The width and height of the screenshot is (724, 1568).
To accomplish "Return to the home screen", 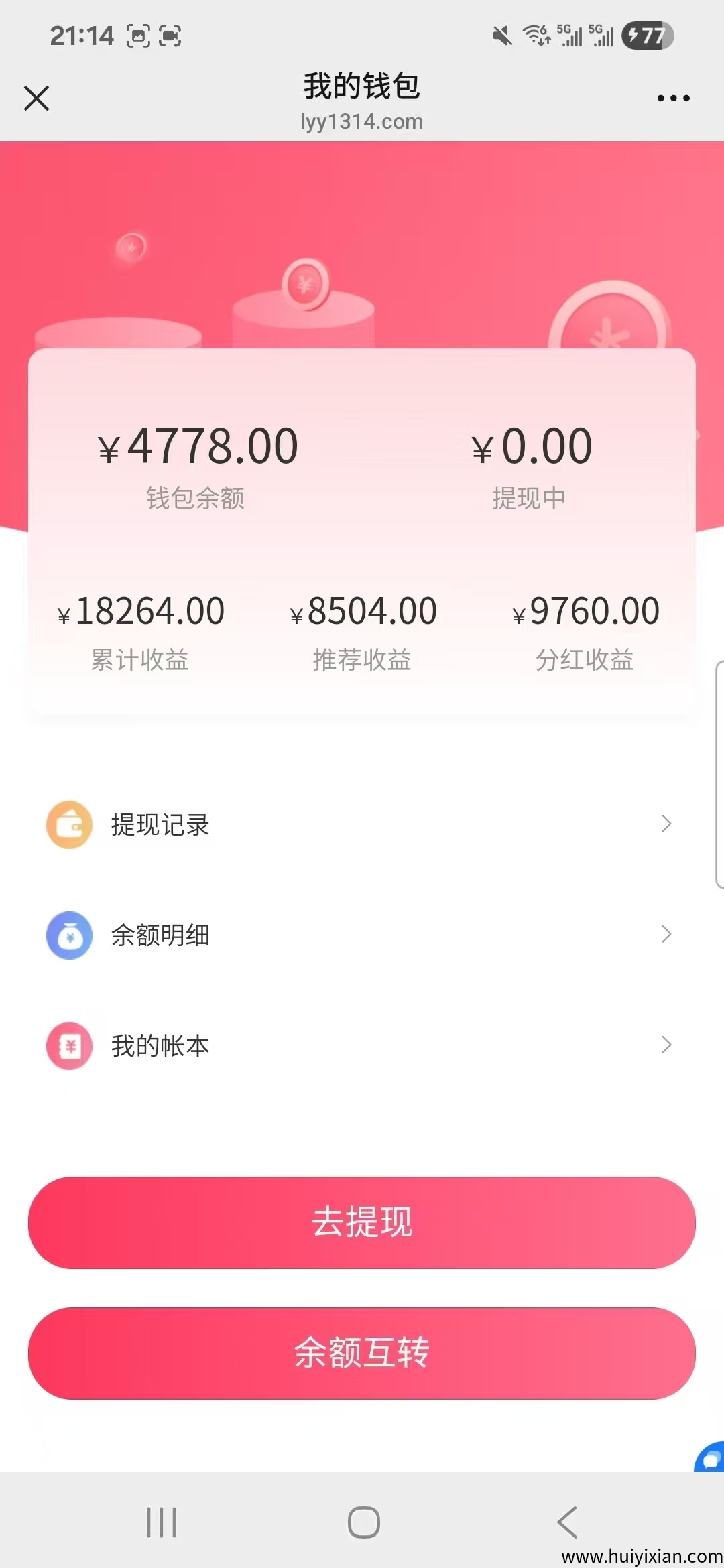I will coord(363,1522).
